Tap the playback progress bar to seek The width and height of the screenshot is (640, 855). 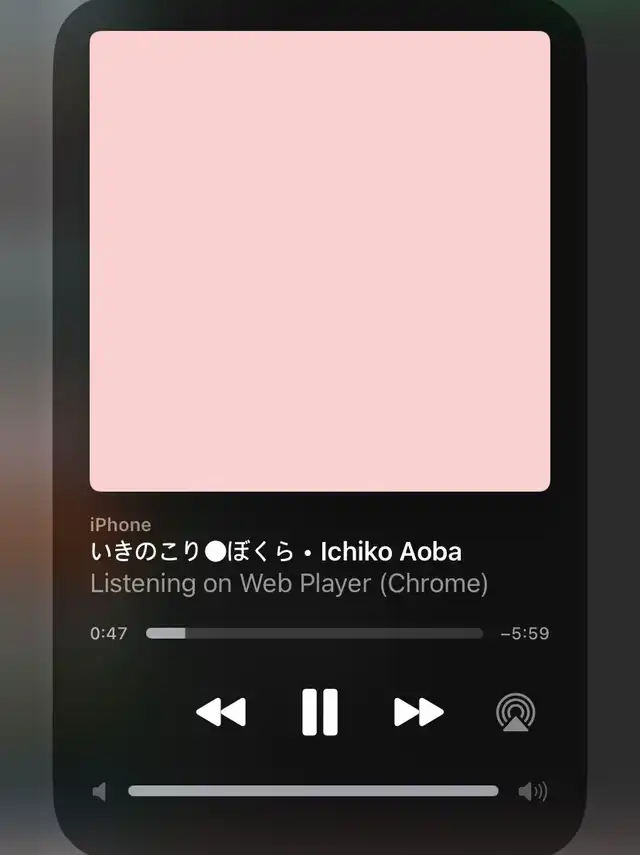tap(314, 633)
